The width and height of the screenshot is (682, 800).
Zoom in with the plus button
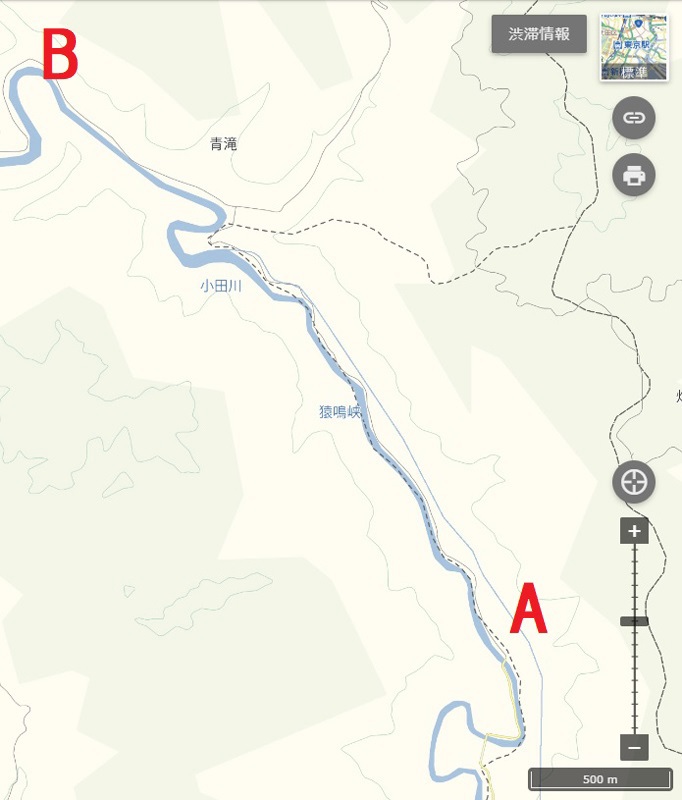click(x=634, y=531)
